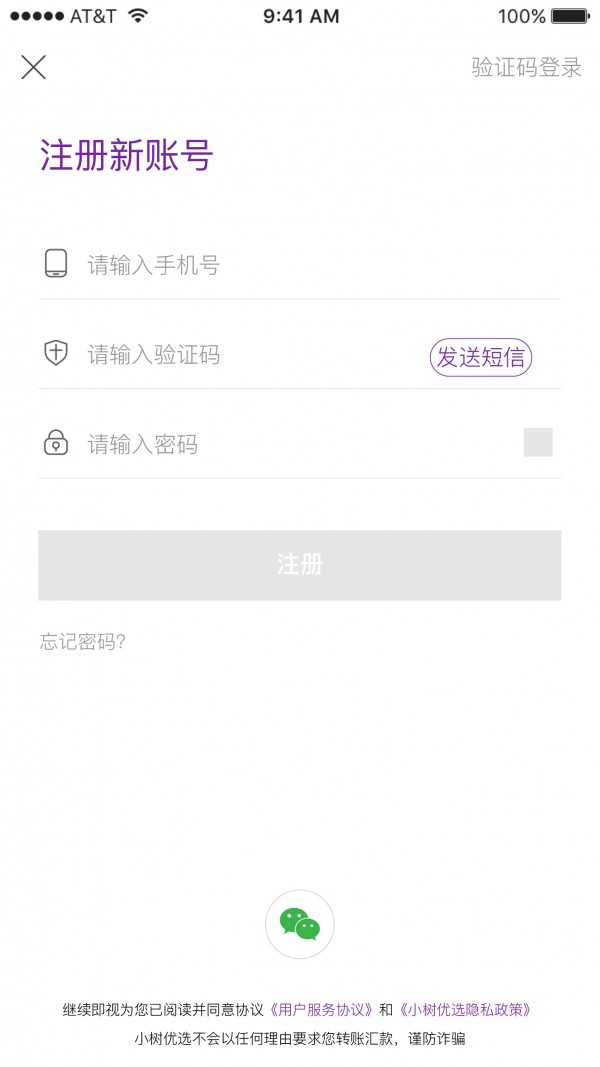Read 《小树优选隐私政策》 privacy policy
The width and height of the screenshot is (600, 1067).
click(x=465, y=1010)
